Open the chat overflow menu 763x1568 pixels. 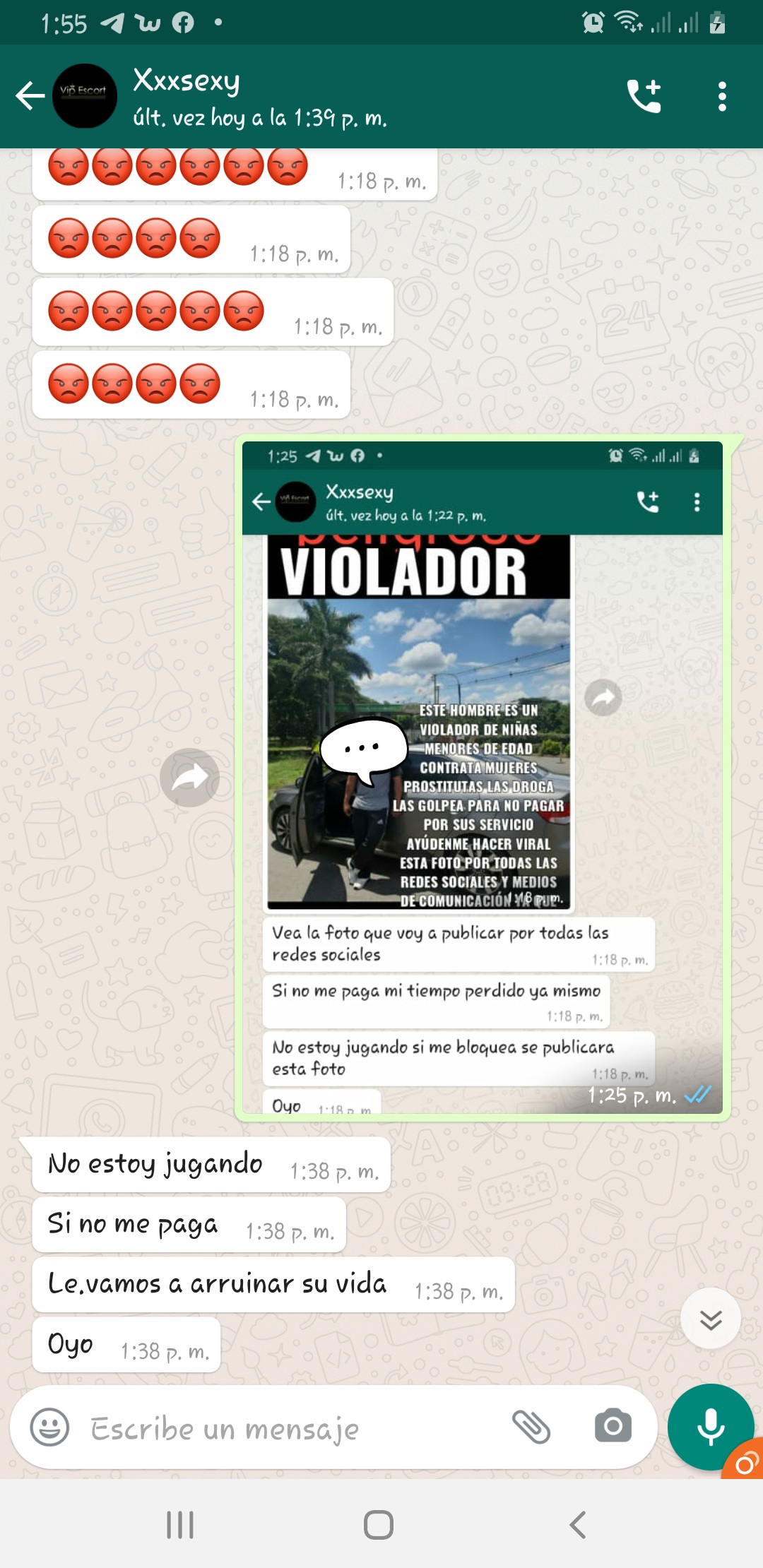point(721,96)
